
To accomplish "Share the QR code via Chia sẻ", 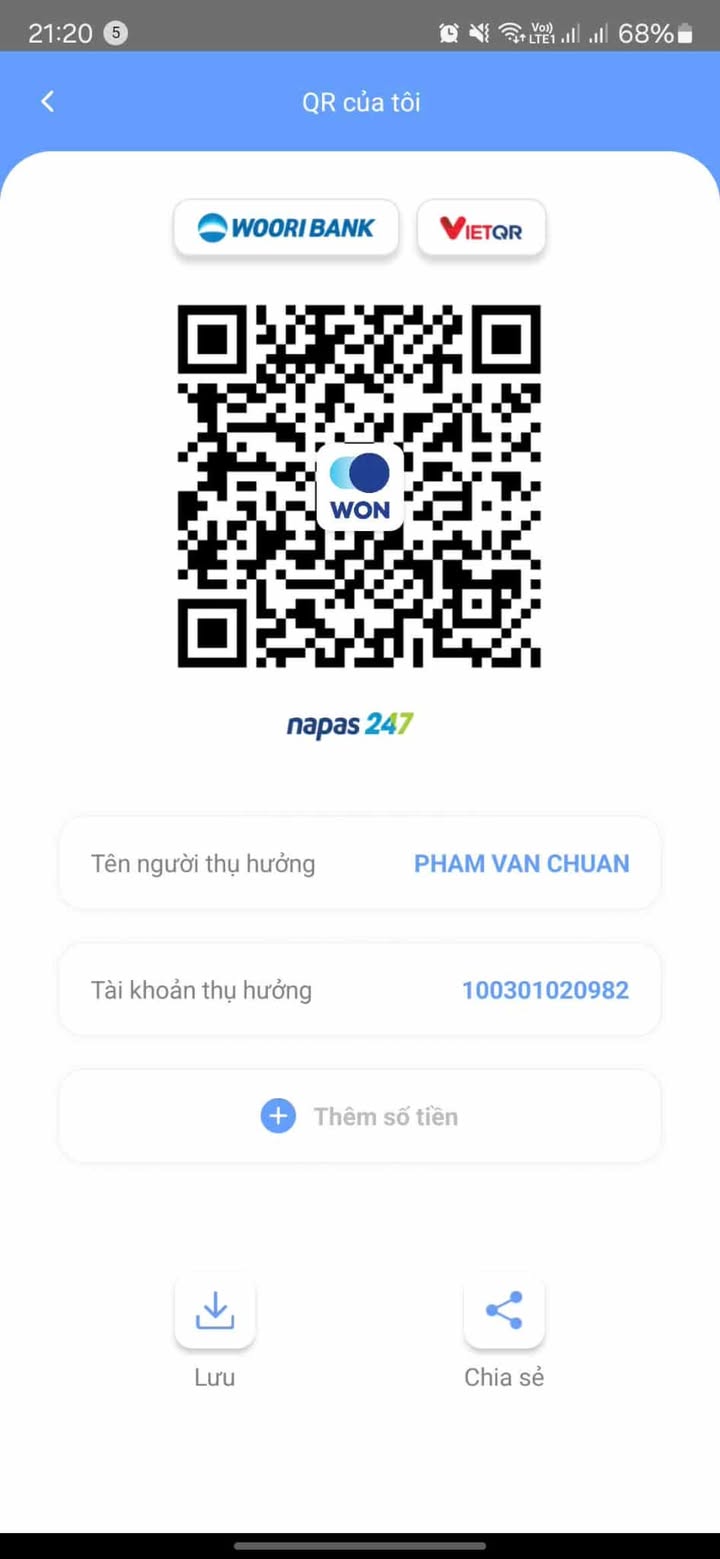I will click(504, 1310).
